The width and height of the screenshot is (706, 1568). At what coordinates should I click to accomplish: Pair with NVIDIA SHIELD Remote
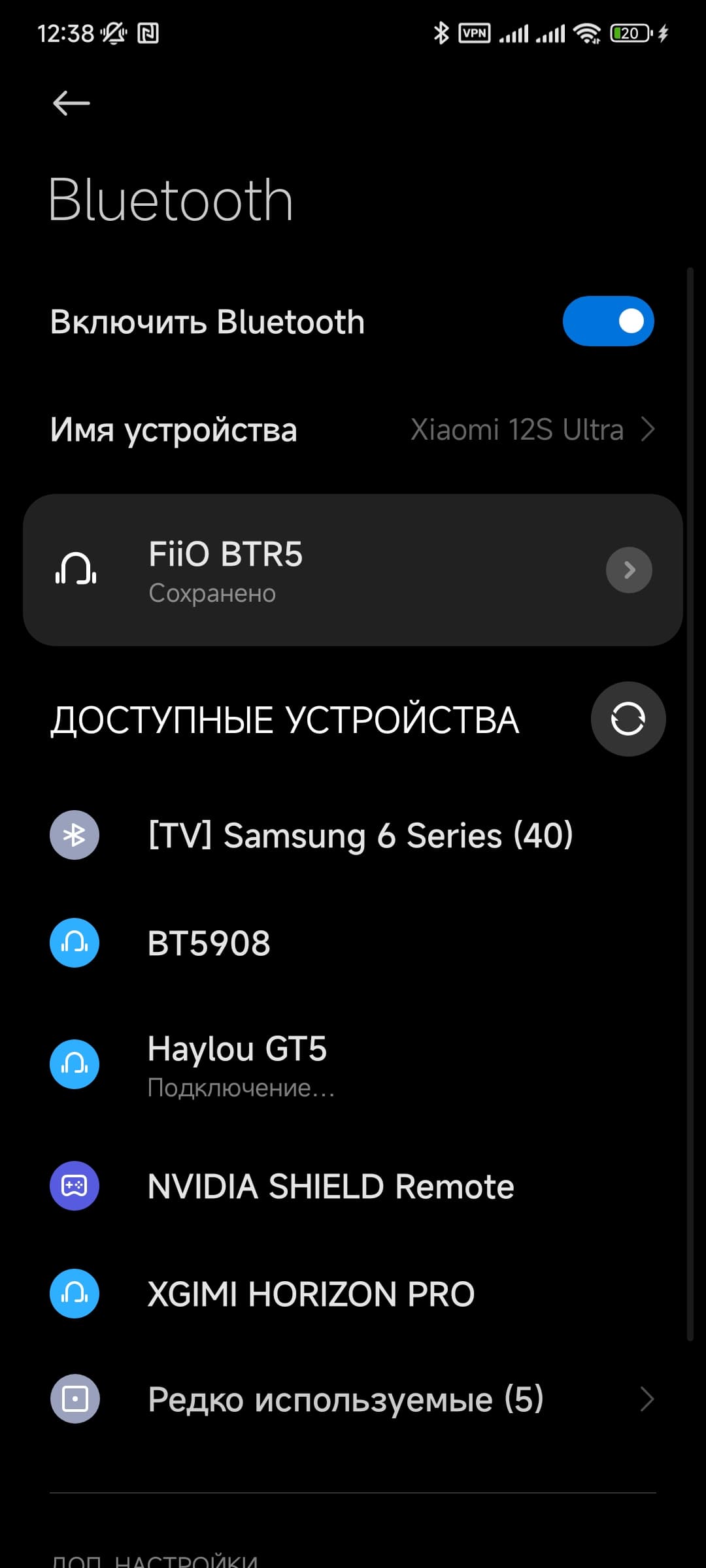pos(330,1186)
